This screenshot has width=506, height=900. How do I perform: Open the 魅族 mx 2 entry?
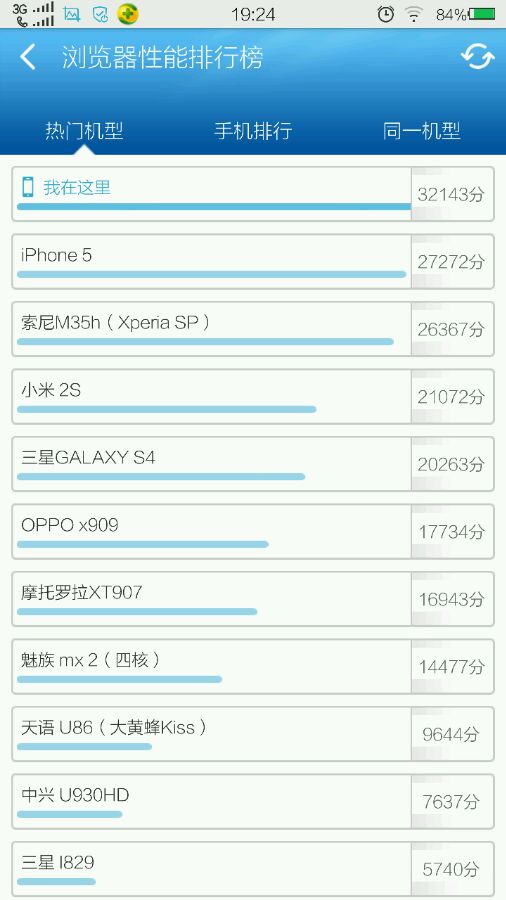tap(253, 666)
